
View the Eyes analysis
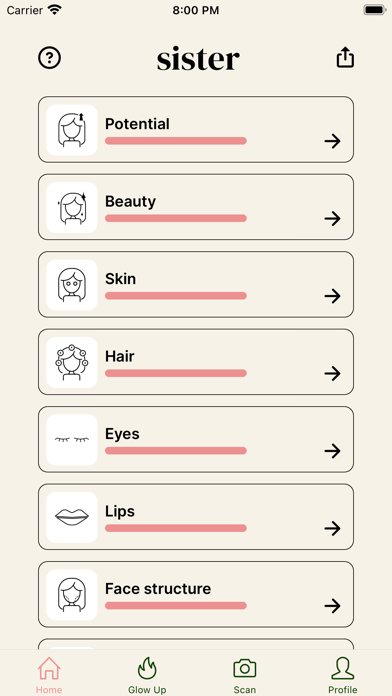196,439
